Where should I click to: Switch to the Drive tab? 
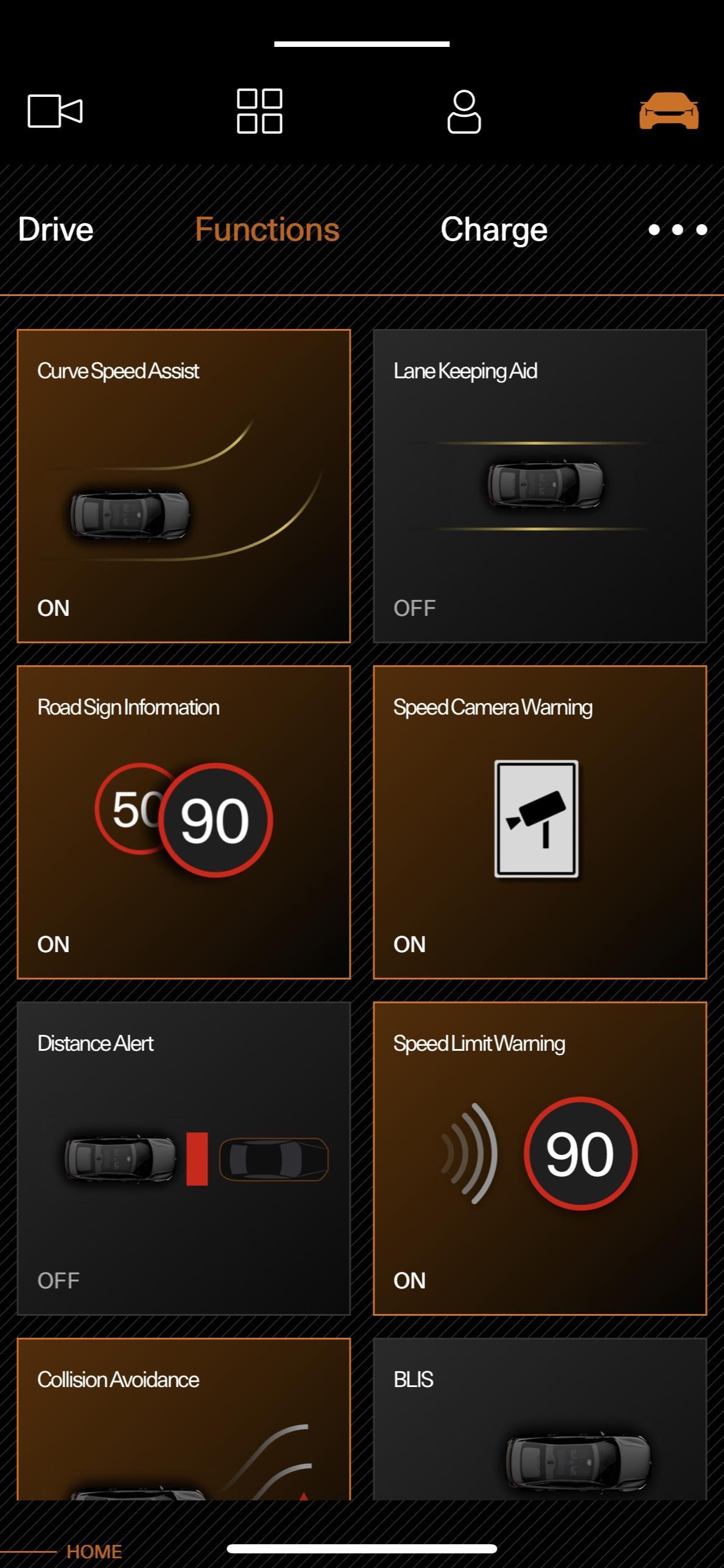pyautogui.click(x=55, y=230)
